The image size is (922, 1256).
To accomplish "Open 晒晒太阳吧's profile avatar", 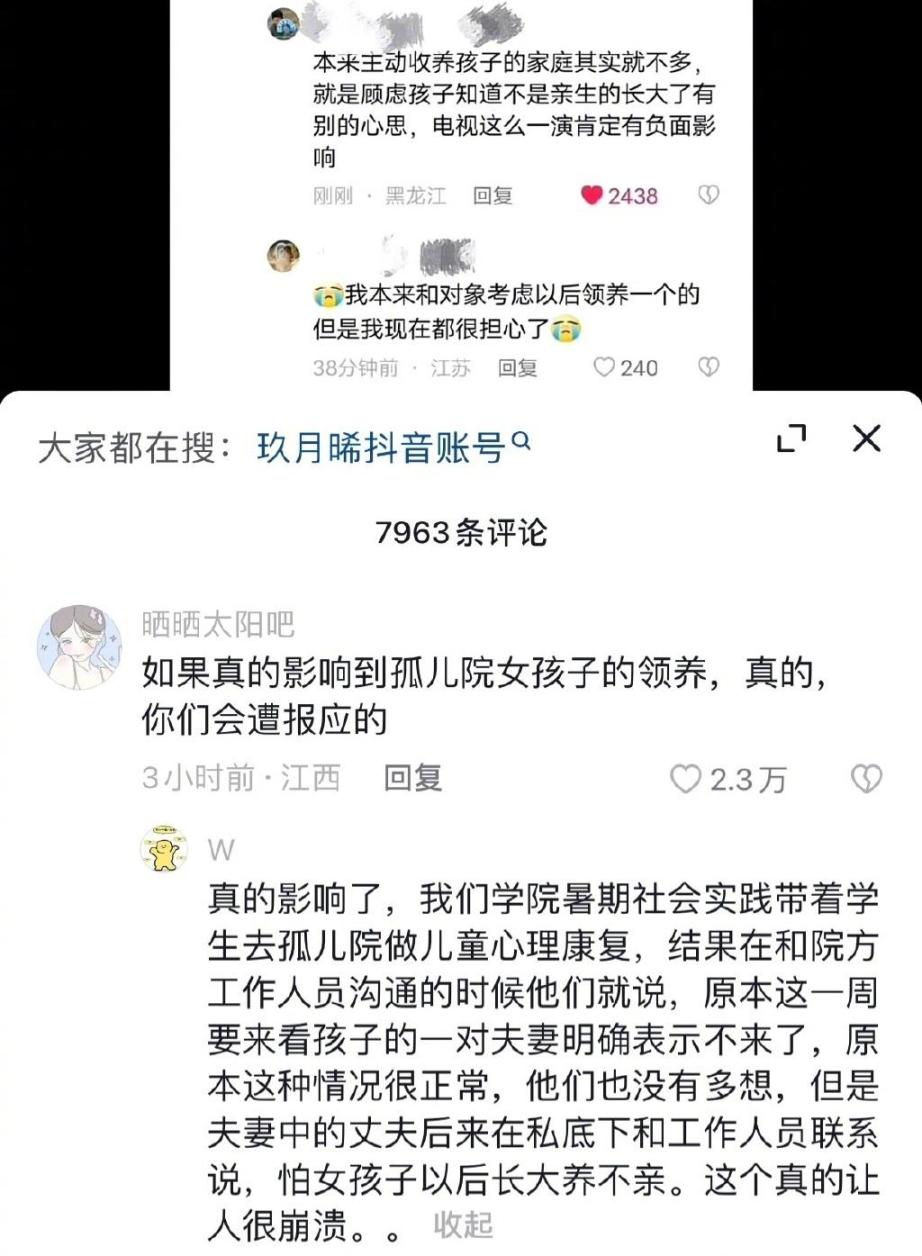I will [79, 647].
